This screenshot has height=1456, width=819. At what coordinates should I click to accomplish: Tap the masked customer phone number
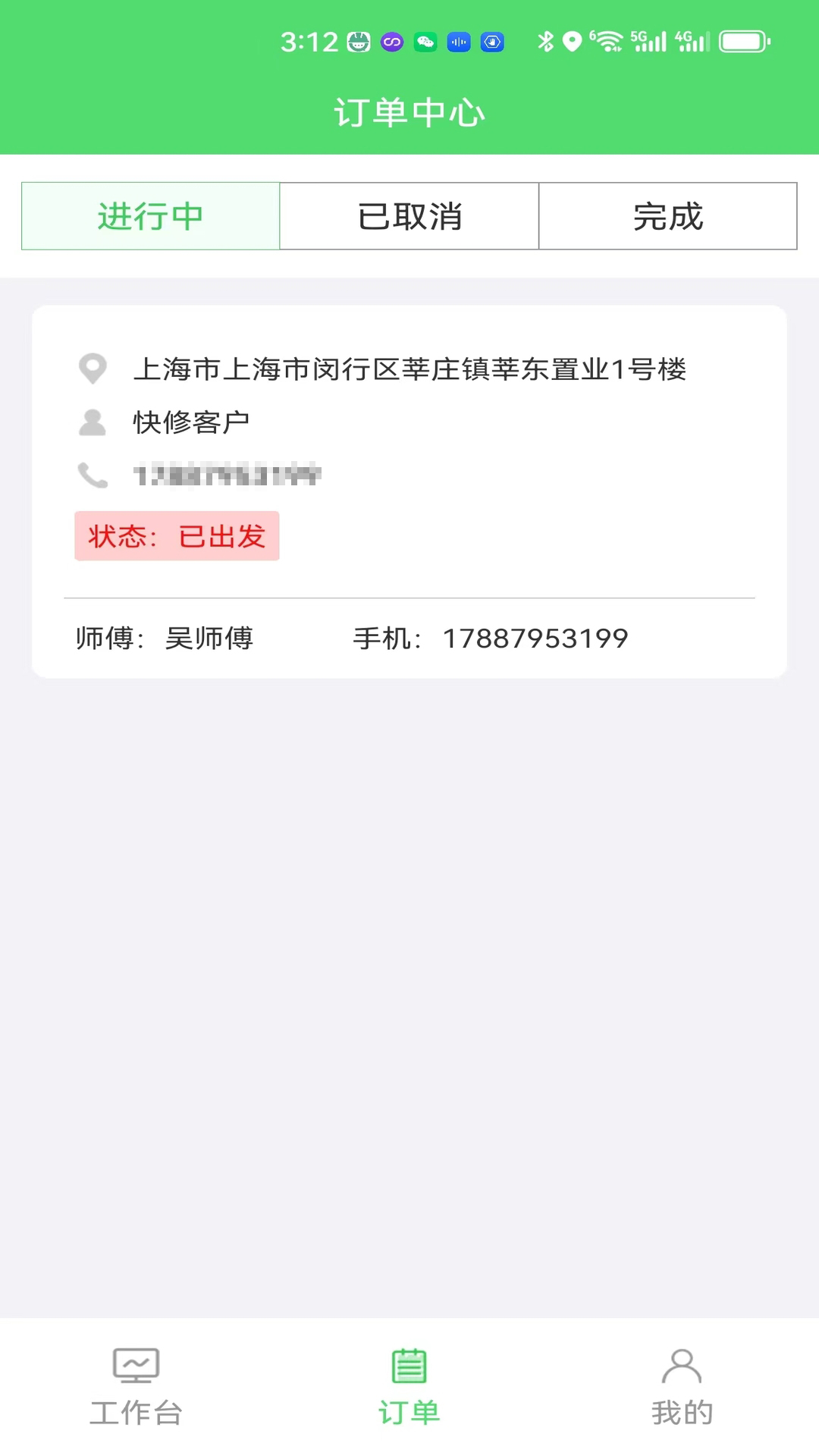[227, 475]
